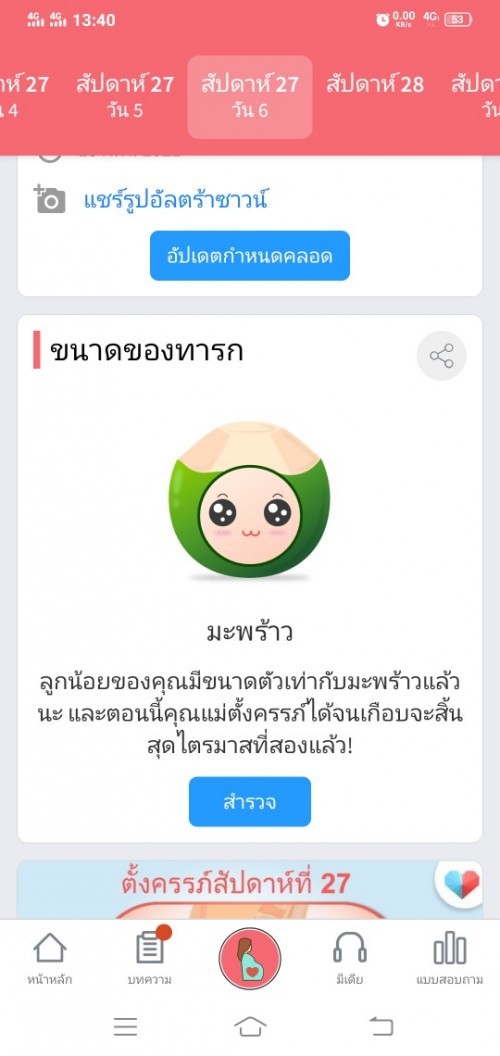Viewport: 500px width, 1056px height.
Task: Open ตั้งครรภ์สัปดาห์ที่ 27 banner
Action: 249,890
